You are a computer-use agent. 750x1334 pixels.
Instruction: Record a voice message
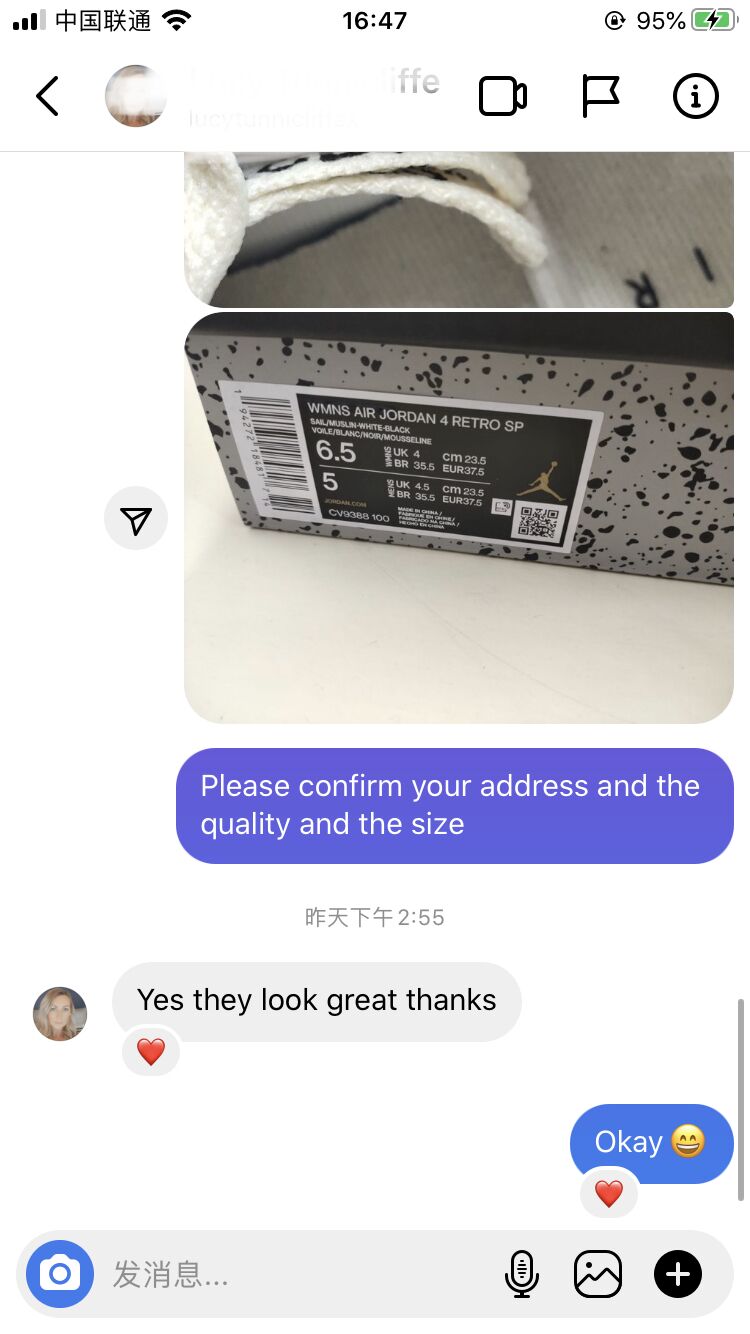click(x=521, y=1274)
